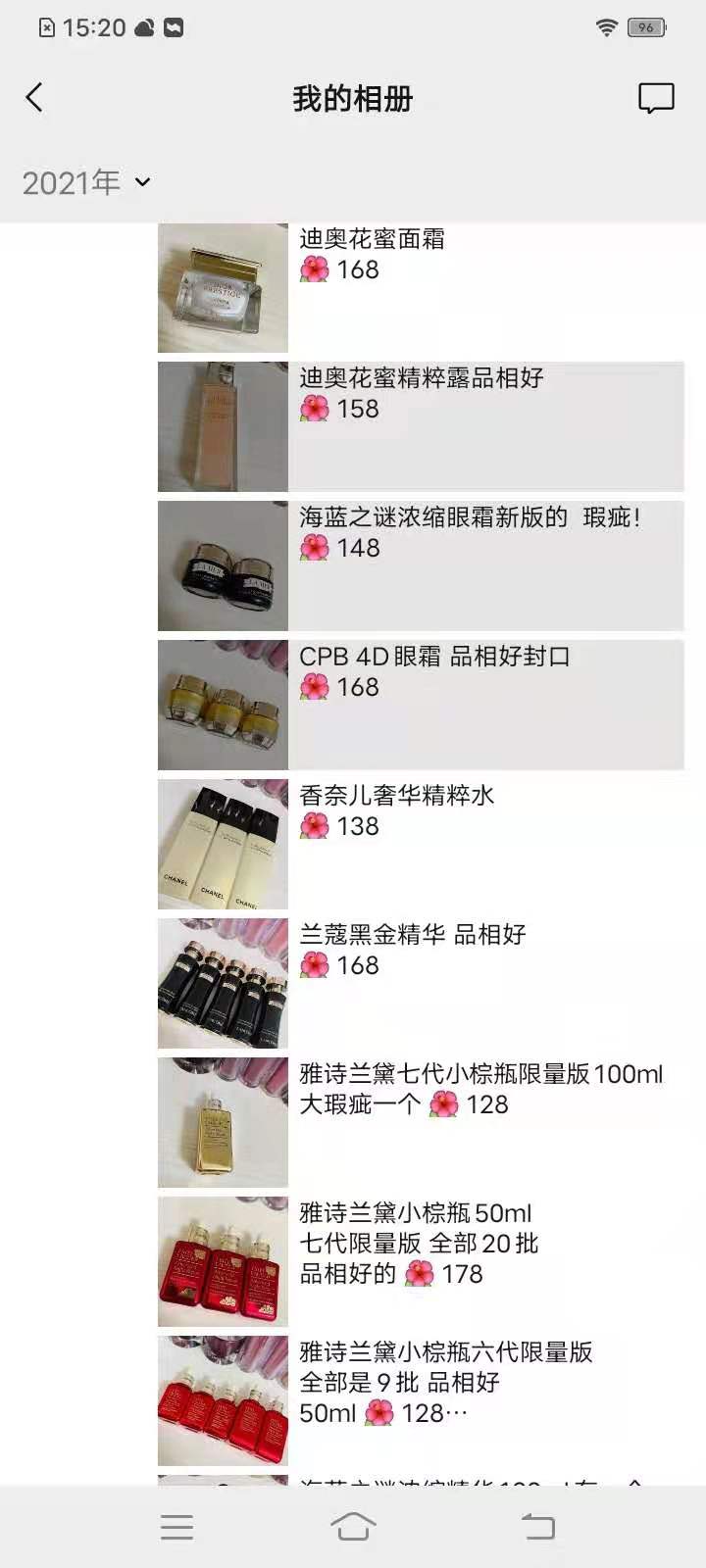
Task: Open 雅诗兰黛小棕瓶六代限量版 post
Action: tap(421, 1401)
